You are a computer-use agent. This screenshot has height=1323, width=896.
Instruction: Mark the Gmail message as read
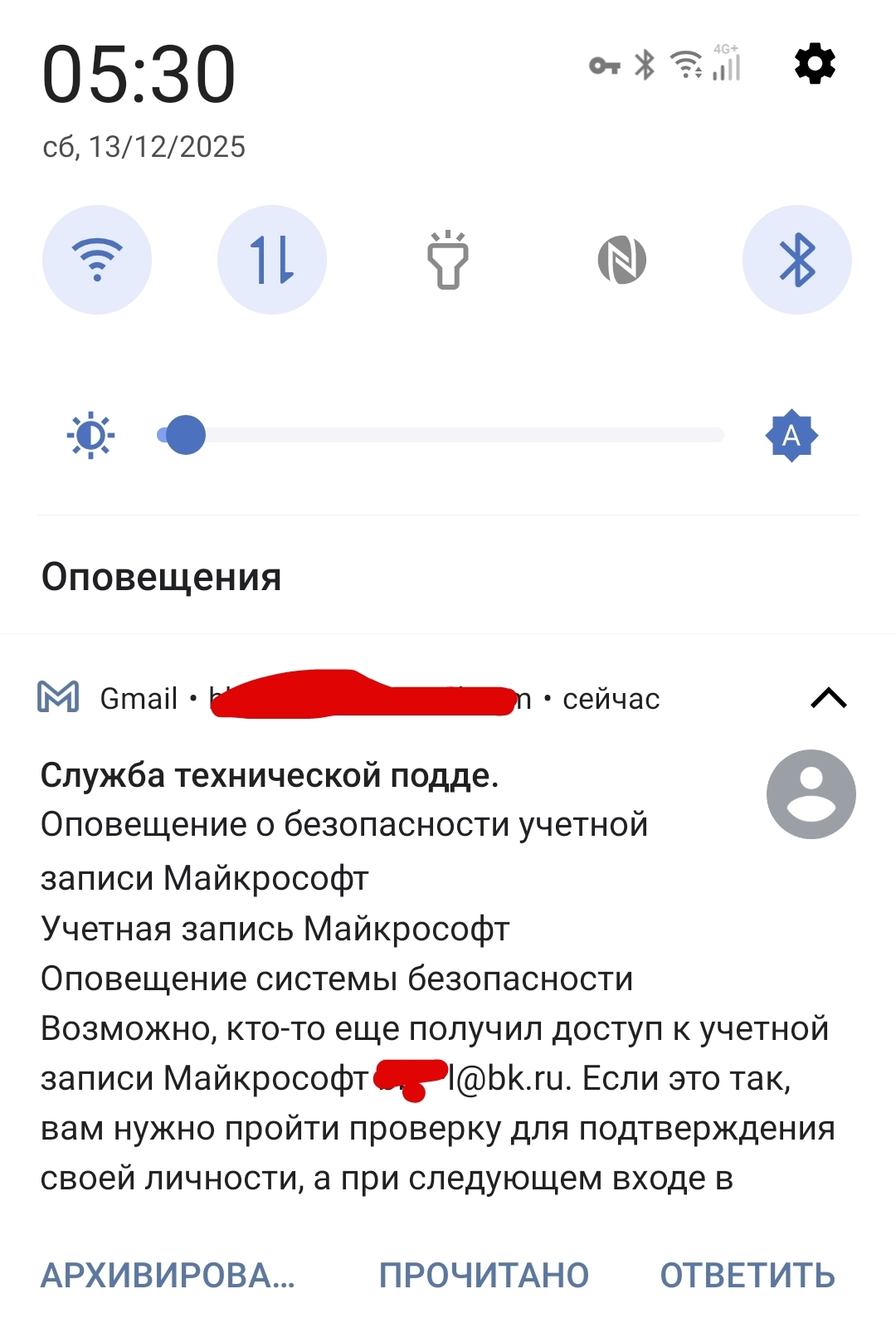pos(484,1275)
